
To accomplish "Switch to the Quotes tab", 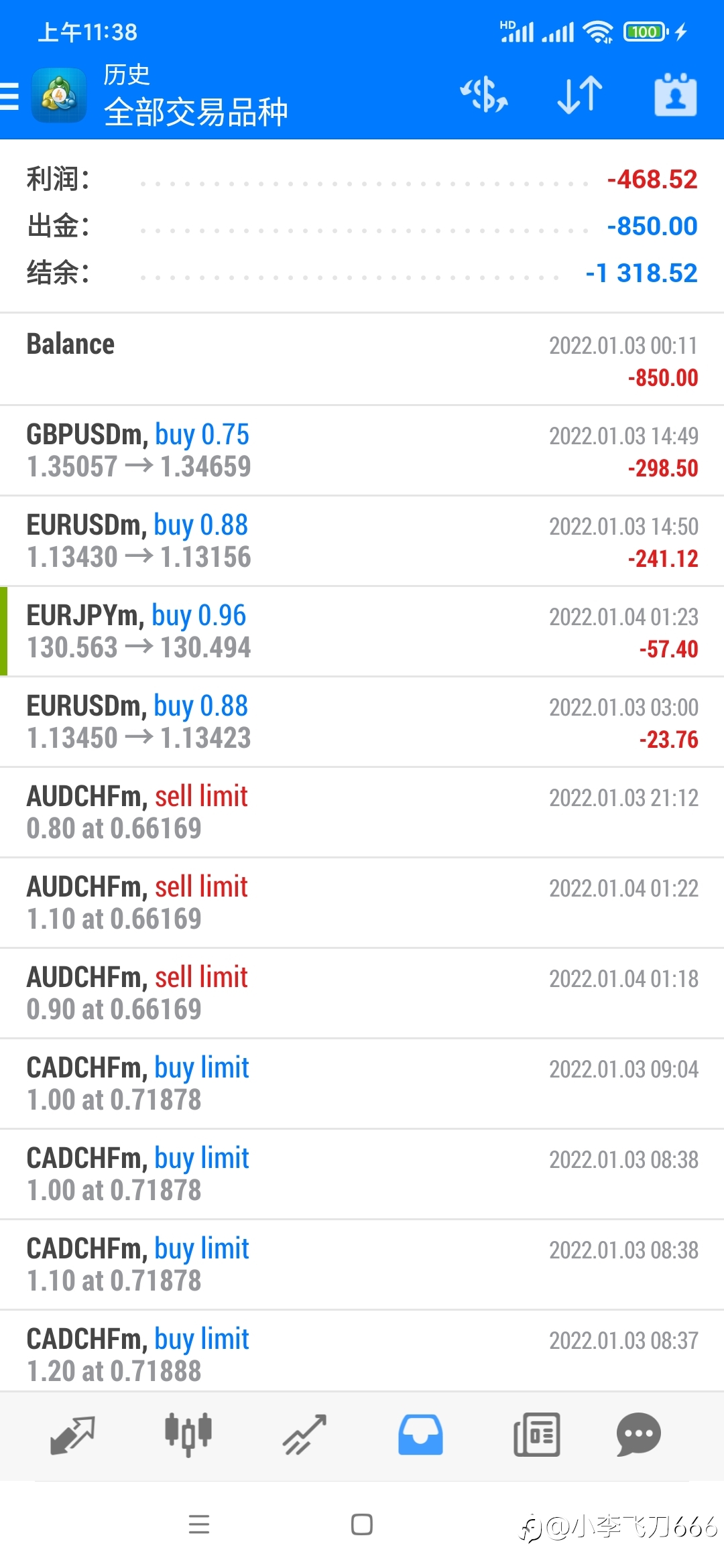I will point(72,1435).
